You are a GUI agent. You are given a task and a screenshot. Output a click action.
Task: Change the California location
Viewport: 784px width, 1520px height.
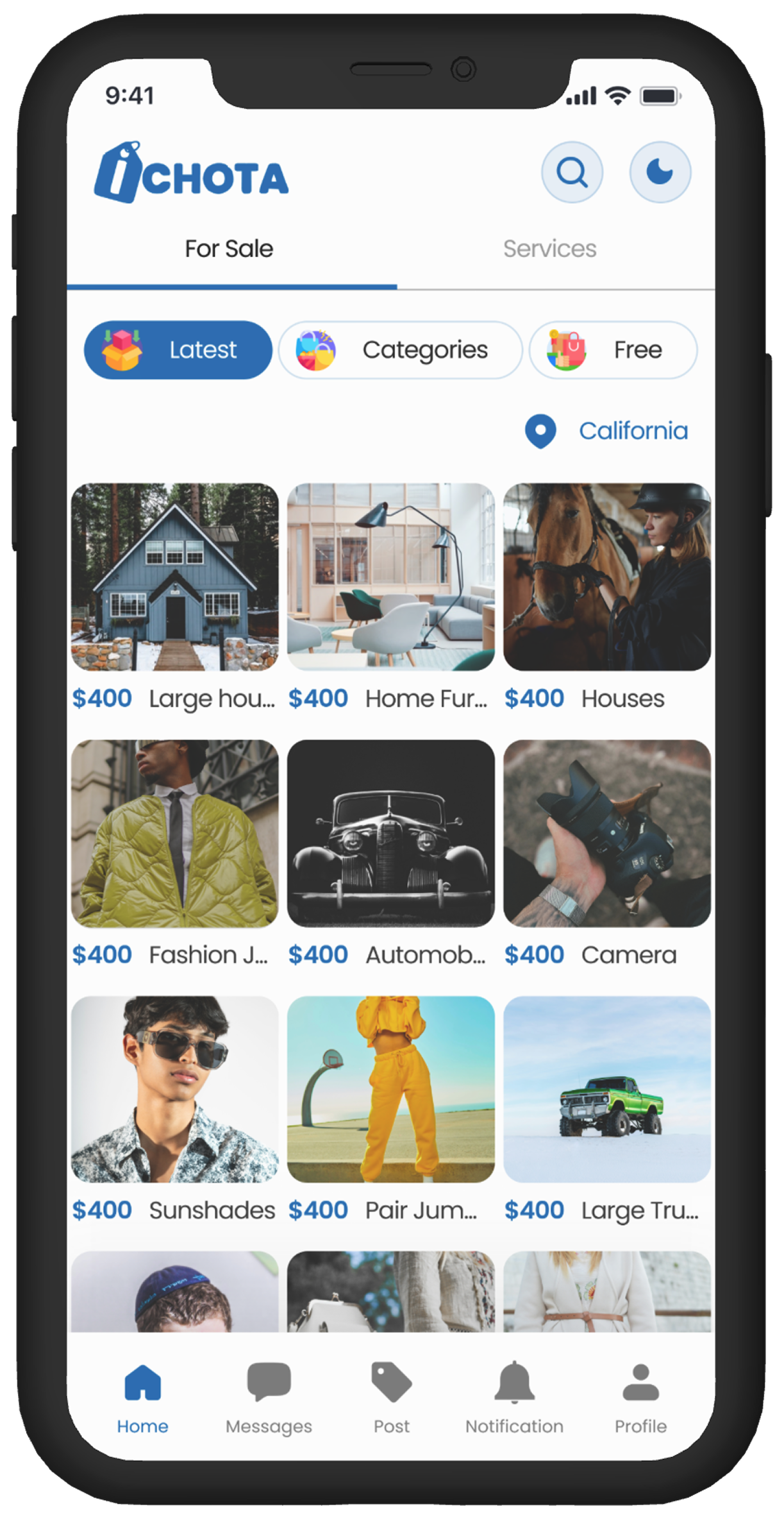[x=606, y=431]
